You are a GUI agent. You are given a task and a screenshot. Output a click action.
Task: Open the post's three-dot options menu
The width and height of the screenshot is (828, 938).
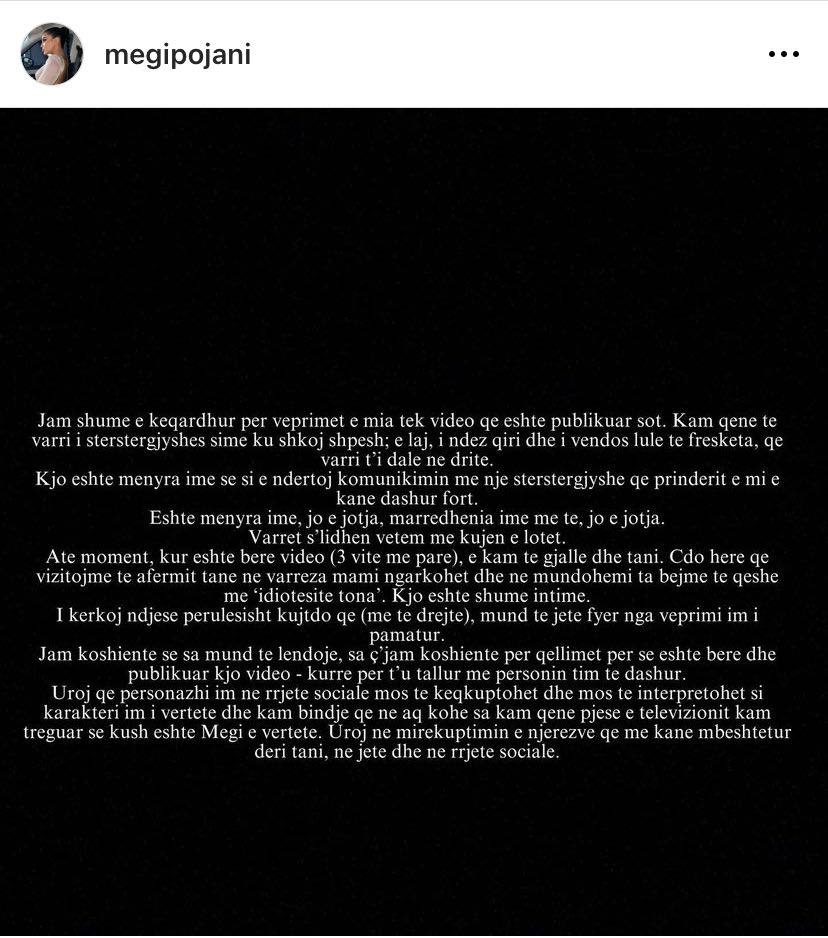pos(783,54)
